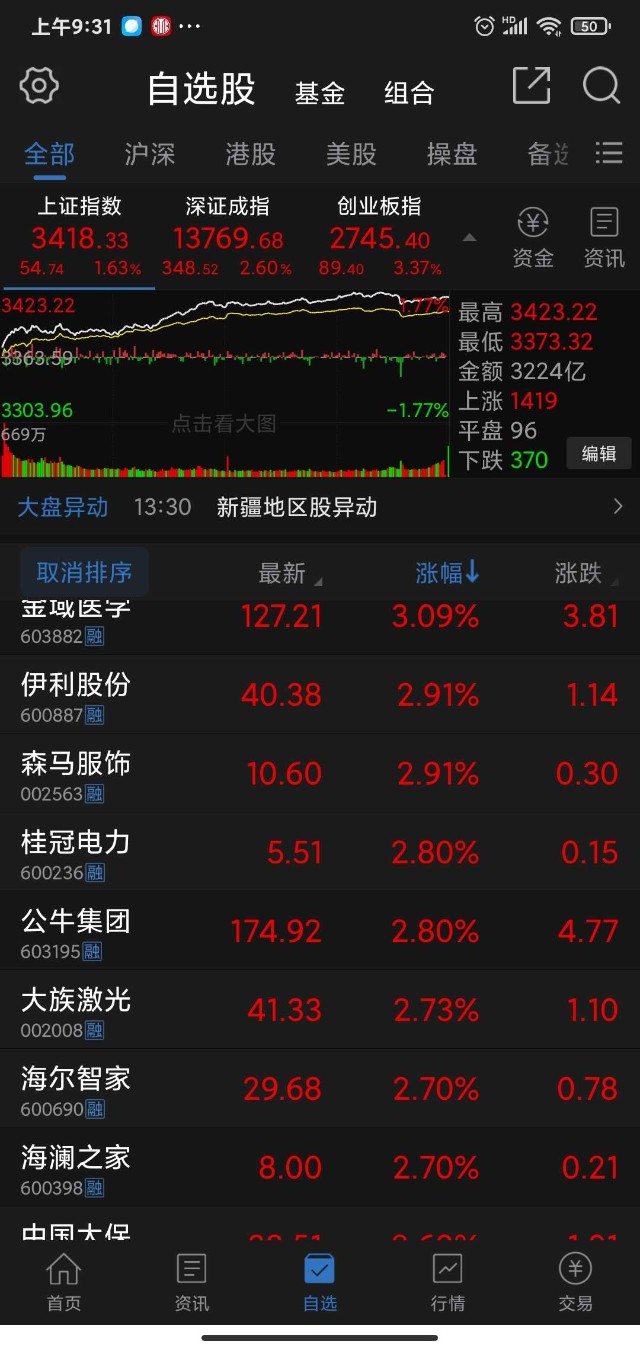The width and height of the screenshot is (640, 1351).
Task: Open the list menu icon beside tabs
Action: coord(608,153)
